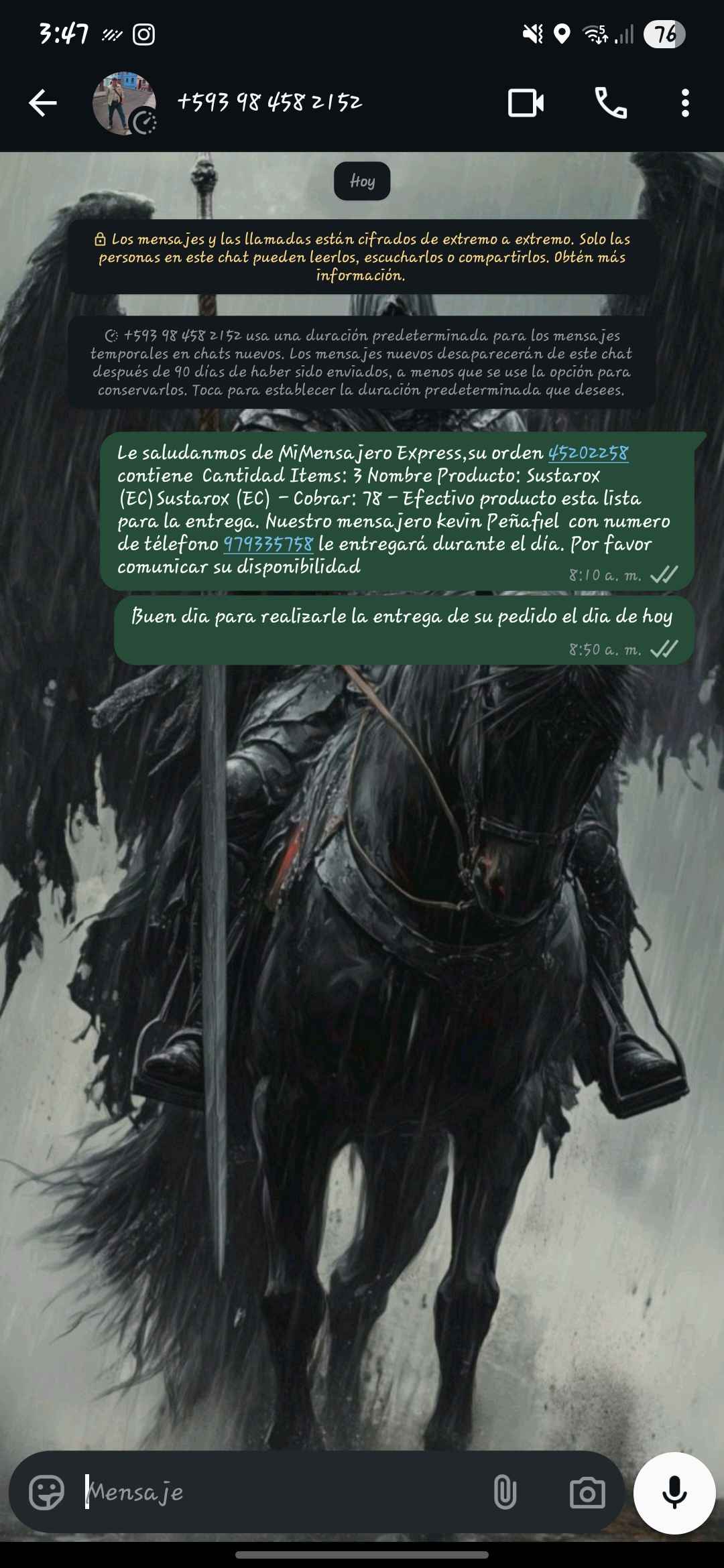Open the camera from the message bar
The width and height of the screenshot is (724, 1568).
click(587, 1492)
